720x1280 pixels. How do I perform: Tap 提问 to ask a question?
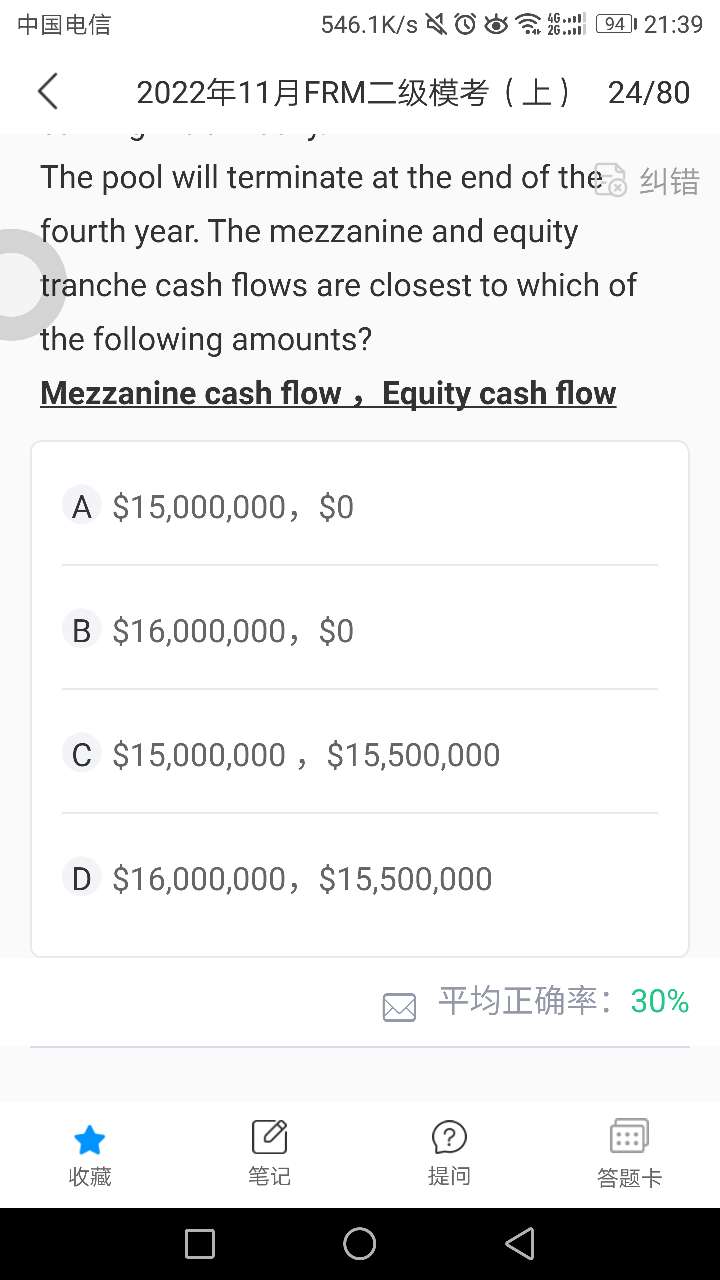point(449,1154)
